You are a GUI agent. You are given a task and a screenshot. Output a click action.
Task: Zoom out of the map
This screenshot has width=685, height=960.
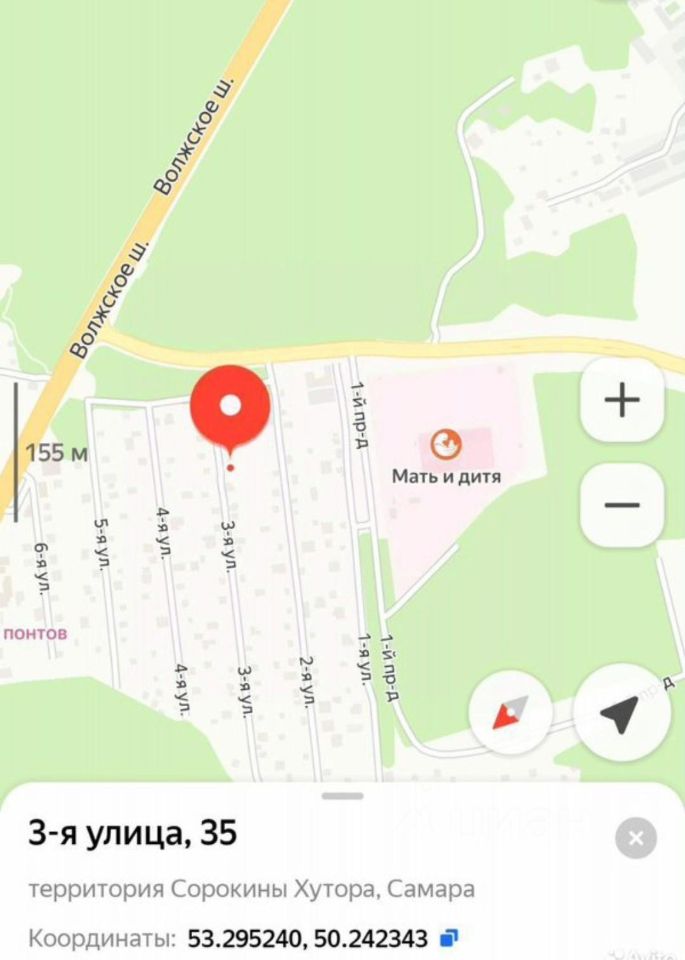(x=621, y=505)
